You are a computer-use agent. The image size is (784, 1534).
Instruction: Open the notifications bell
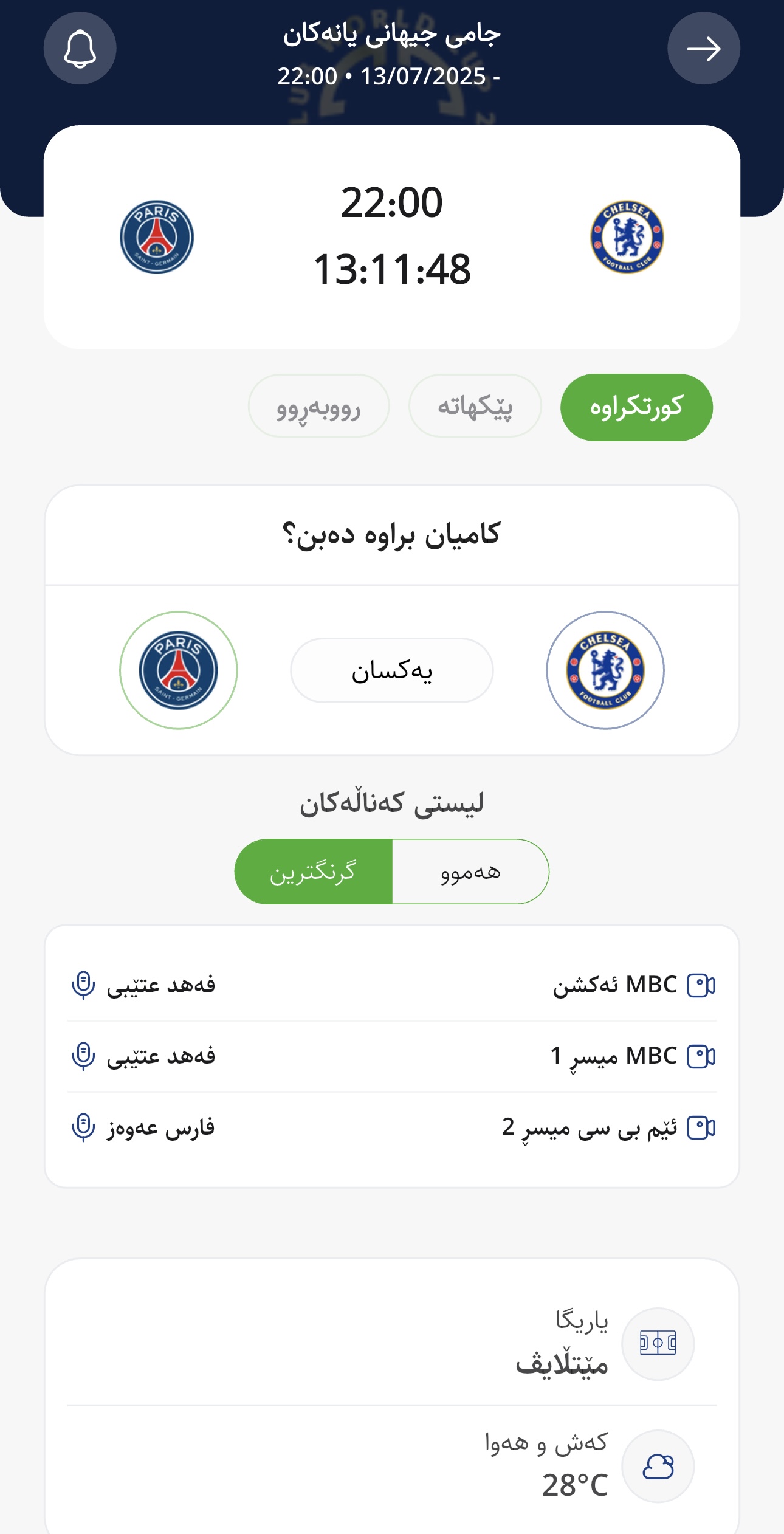pos(80,49)
